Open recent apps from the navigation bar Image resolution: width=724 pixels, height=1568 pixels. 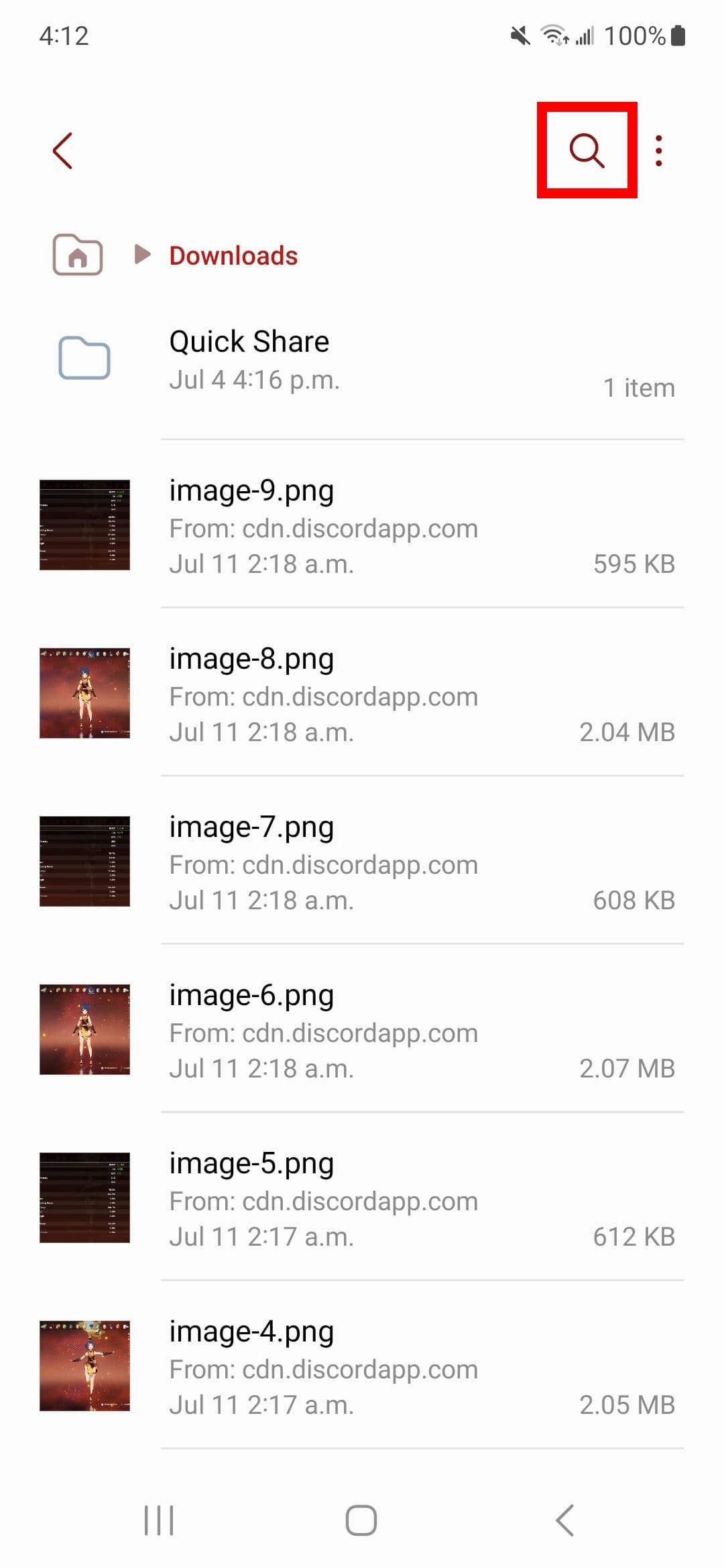(x=159, y=1520)
